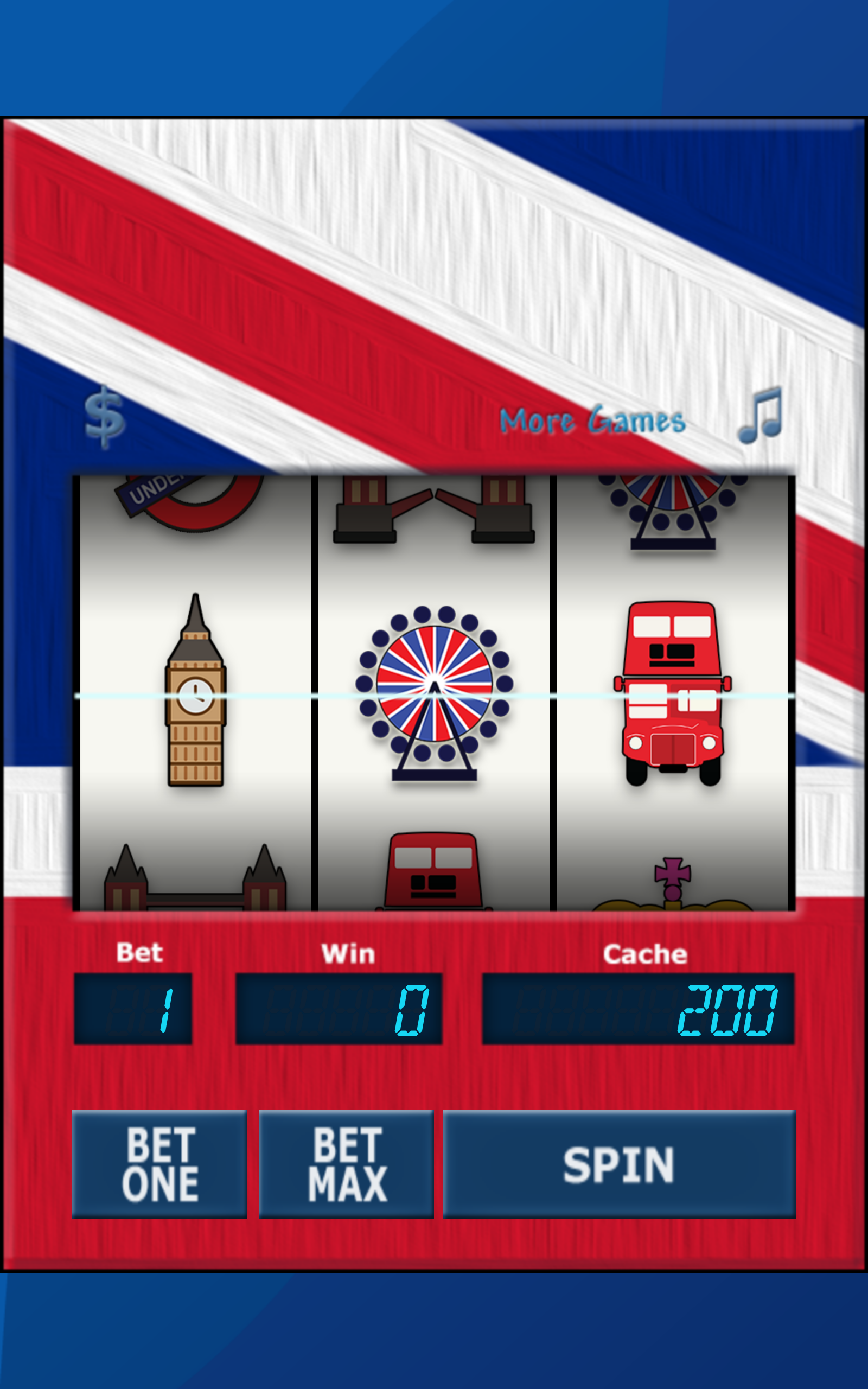This screenshot has width=868, height=1389.
Task: Select the BET MAX button
Action: (346, 1164)
